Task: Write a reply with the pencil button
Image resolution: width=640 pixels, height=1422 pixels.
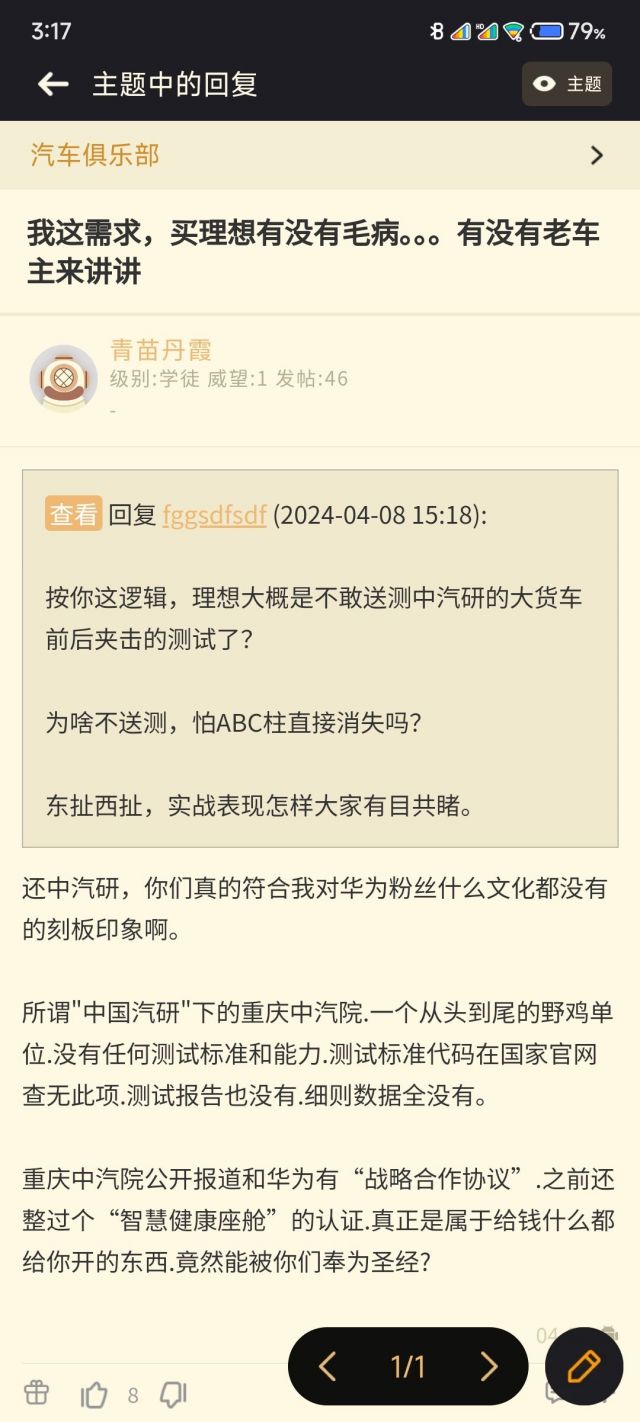Action: (584, 1366)
